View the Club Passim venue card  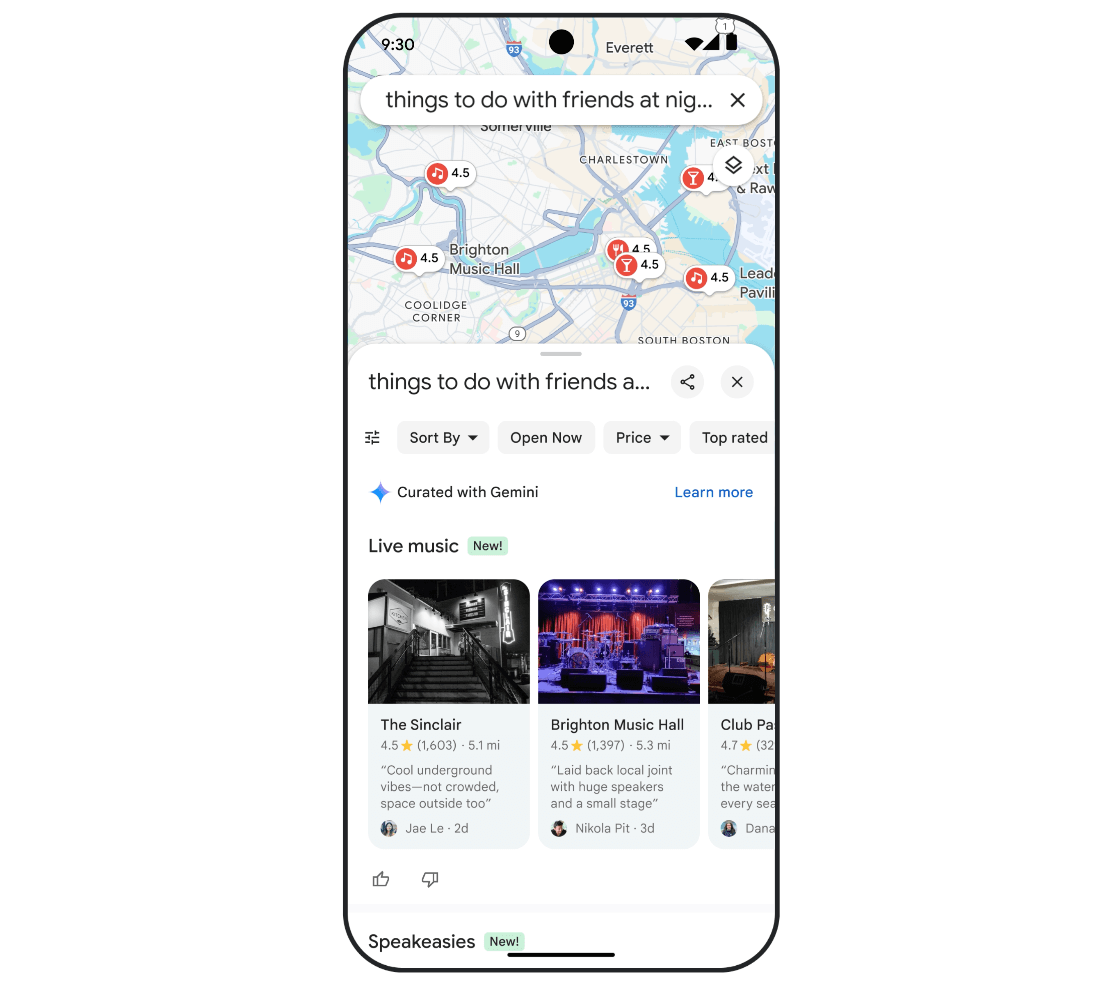tap(742, 713)
